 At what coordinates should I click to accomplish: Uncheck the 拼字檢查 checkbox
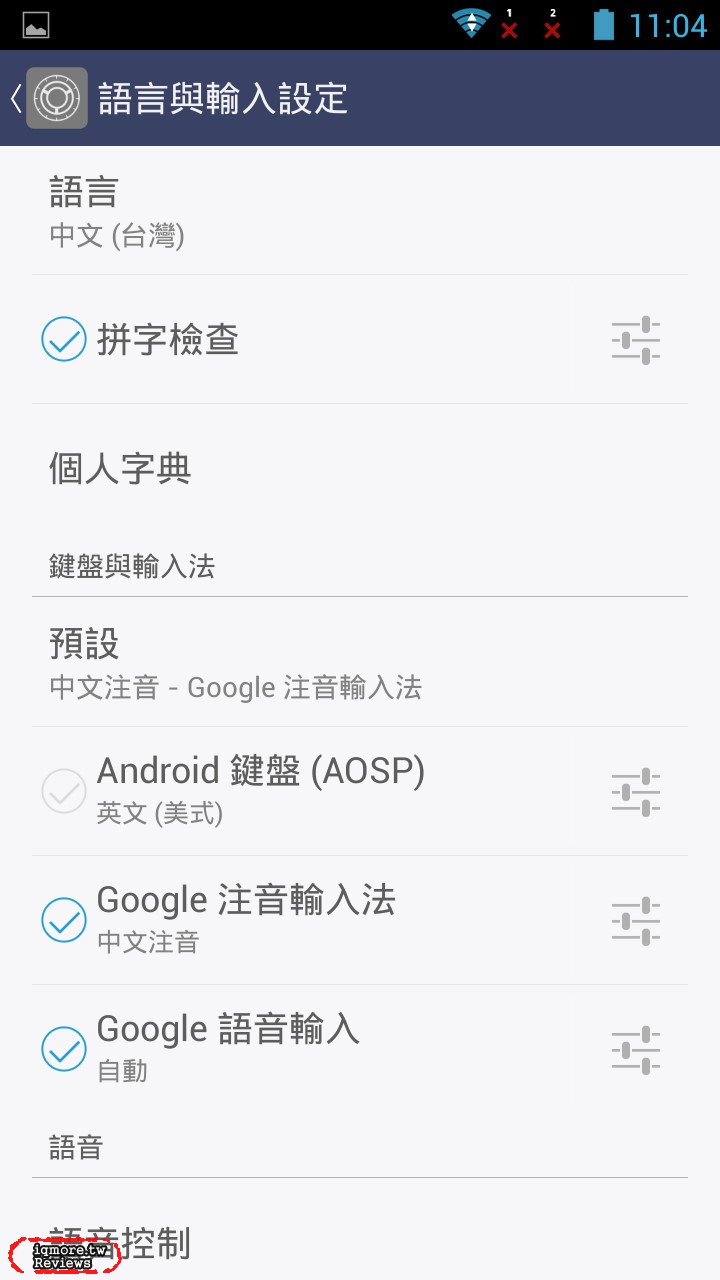click(x=64, y=340)
